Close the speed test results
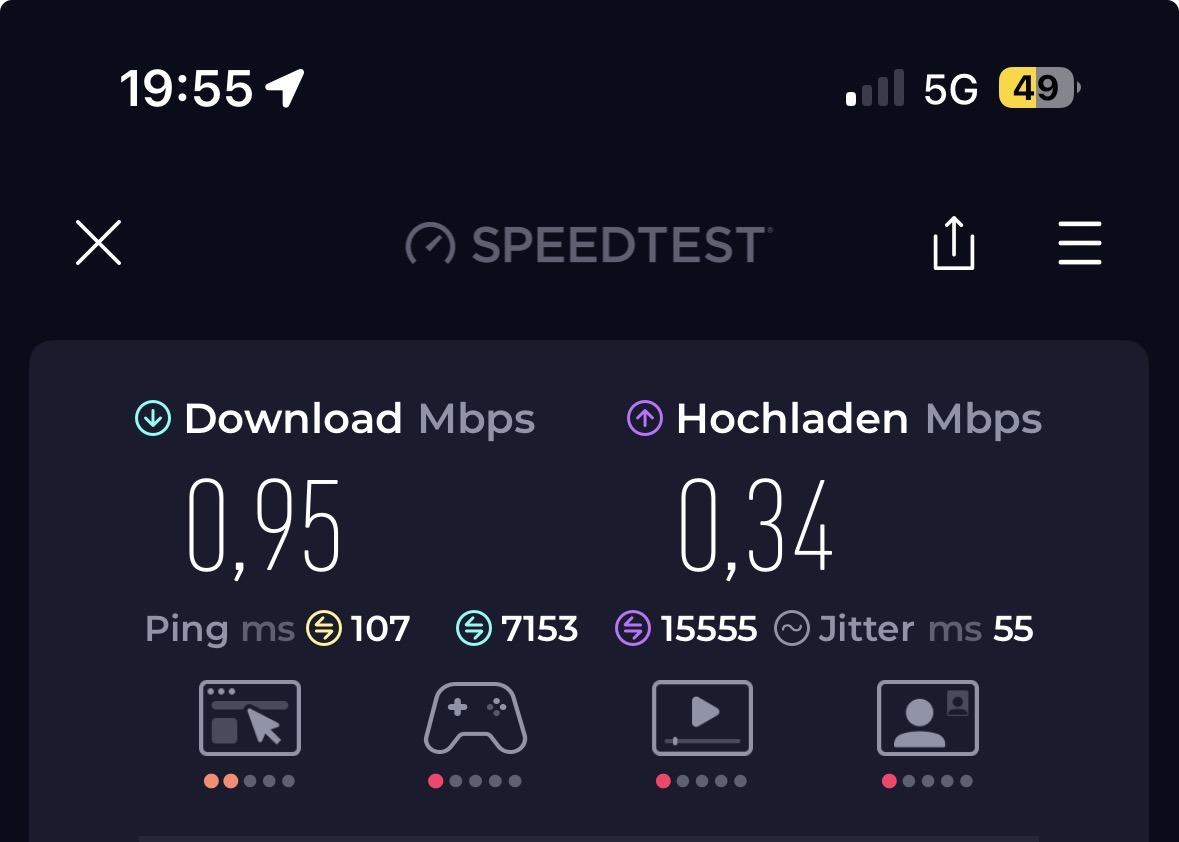This screenshot has width=1179, height=842. point(98,243)
